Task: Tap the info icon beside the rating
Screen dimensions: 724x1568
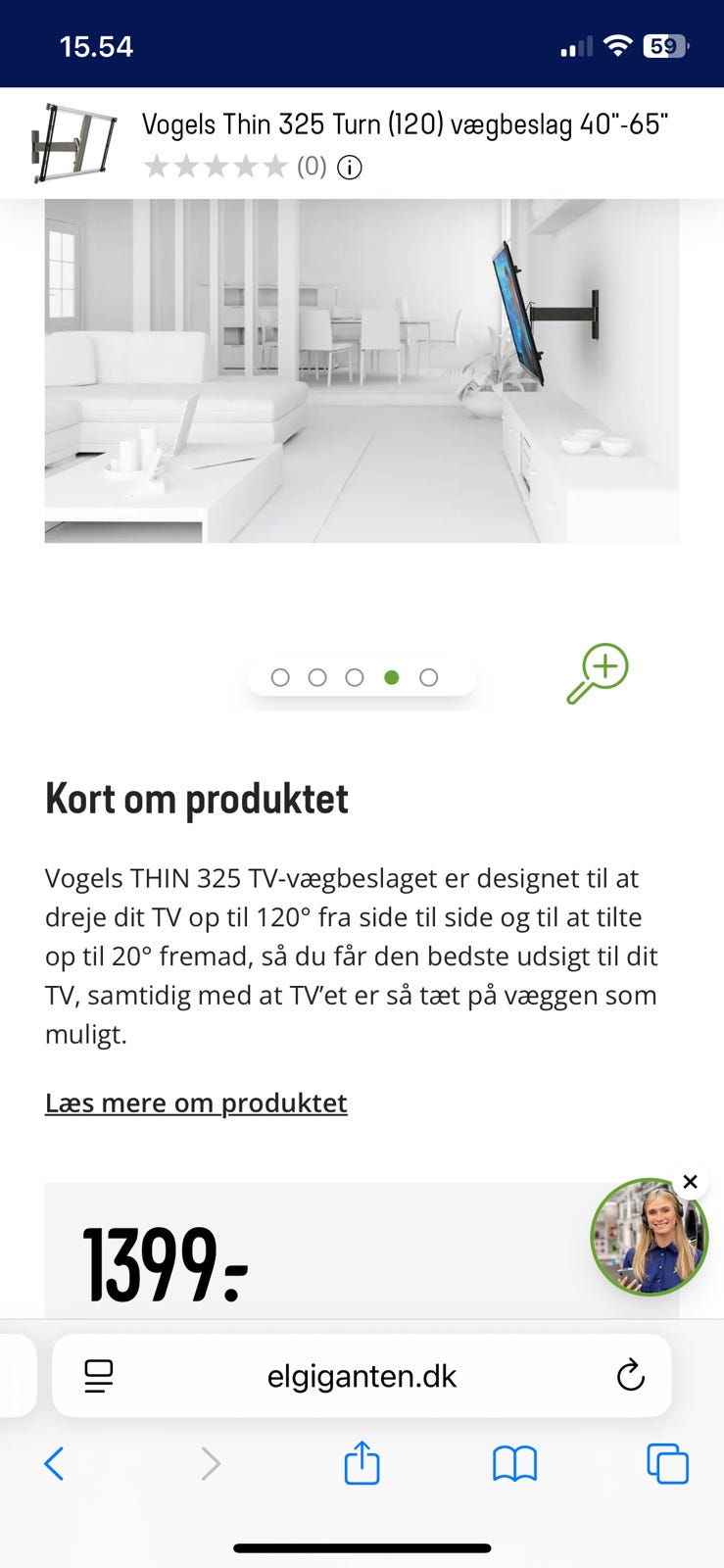Action: [348, 167]
